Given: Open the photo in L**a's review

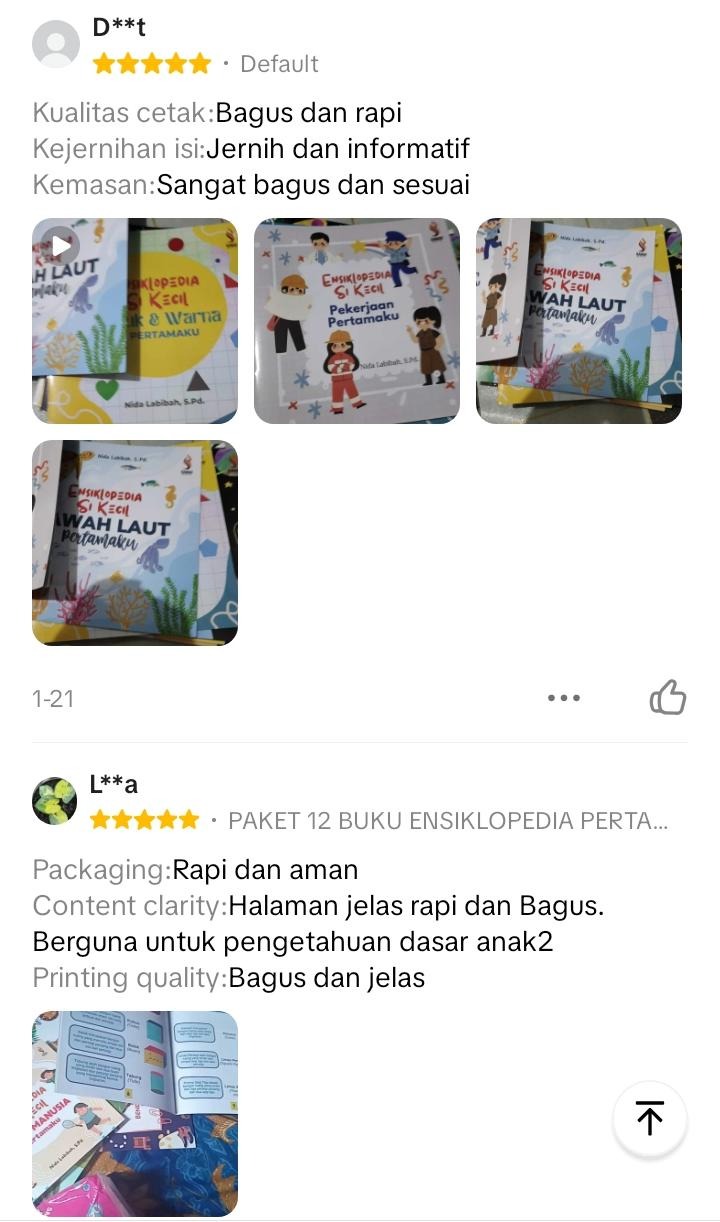Looking at the screenshot, I should [x=135, y=1113].
